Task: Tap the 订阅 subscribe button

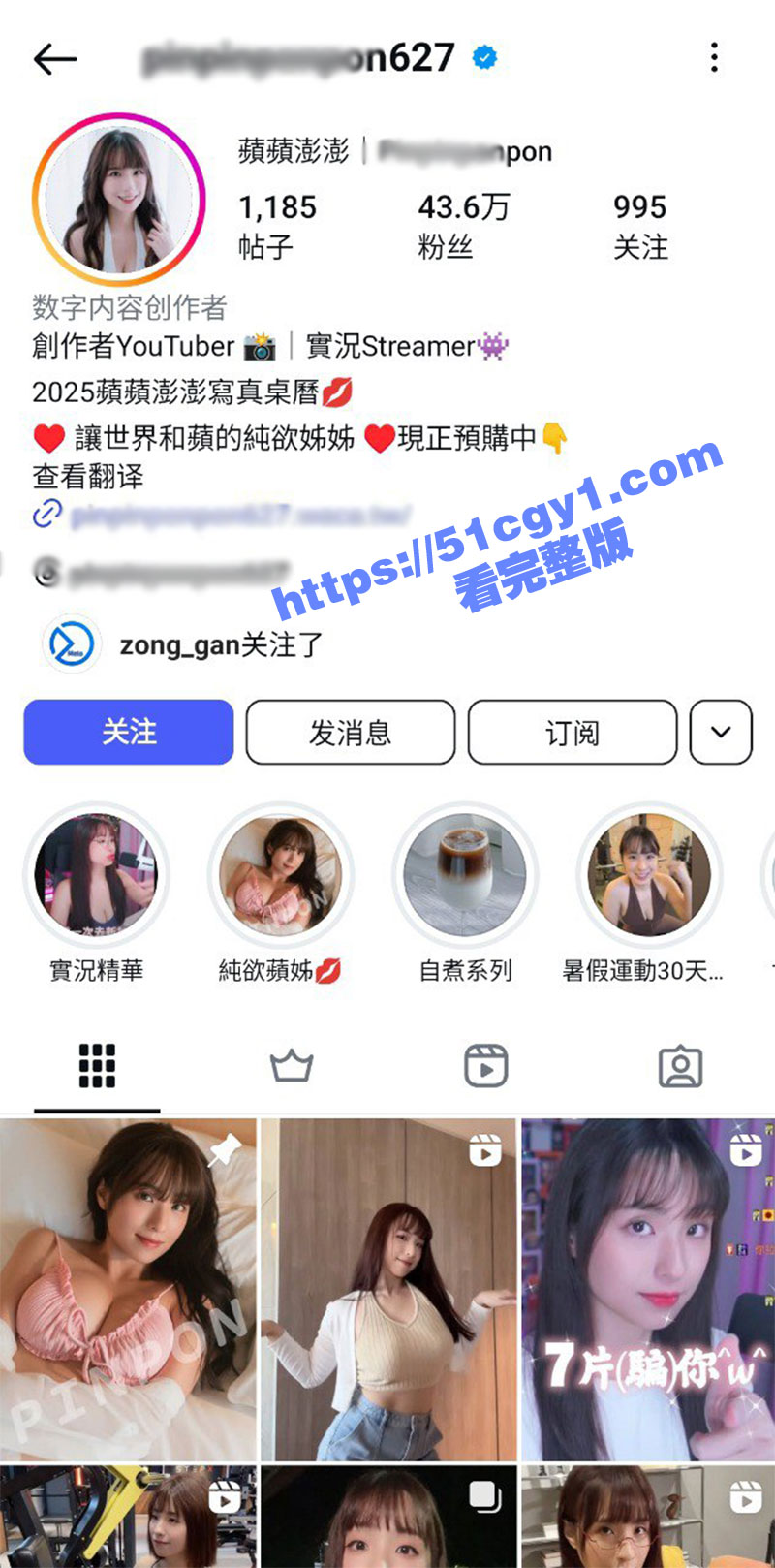Action: pos(572,733)
